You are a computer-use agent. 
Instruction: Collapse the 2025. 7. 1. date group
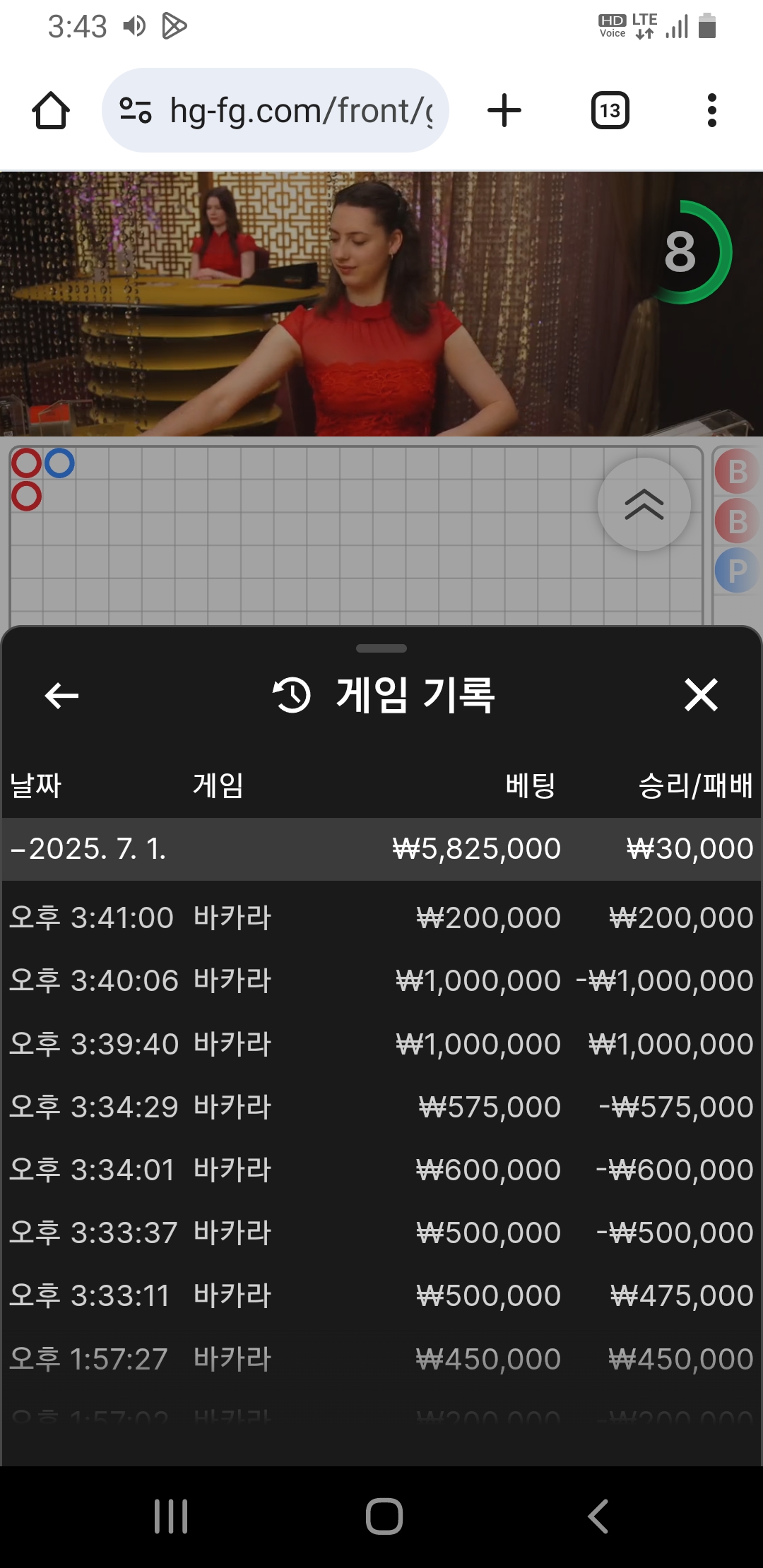(381, 849)
